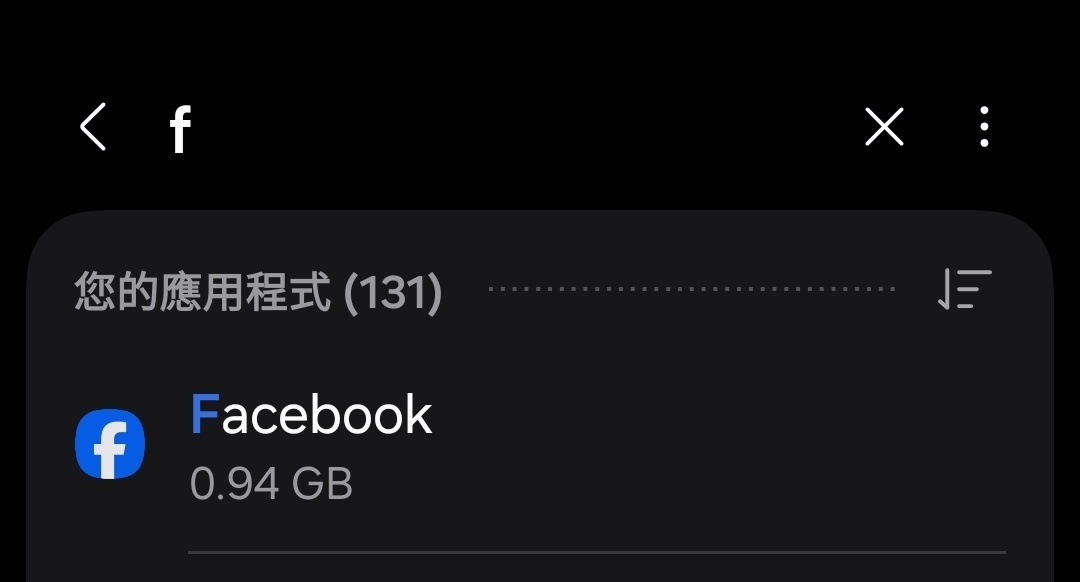Open the sort options icon
The width and height of the screenshot is (1080, 582).
pos(964,290)
